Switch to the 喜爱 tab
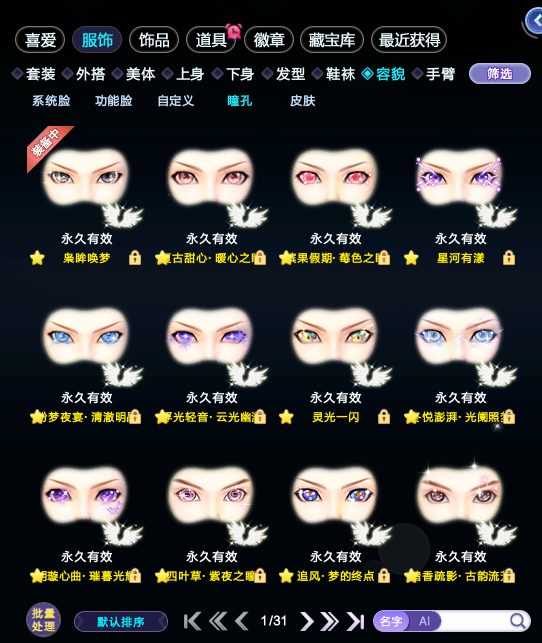Screen dimensions: 542x643 point(40,40)
